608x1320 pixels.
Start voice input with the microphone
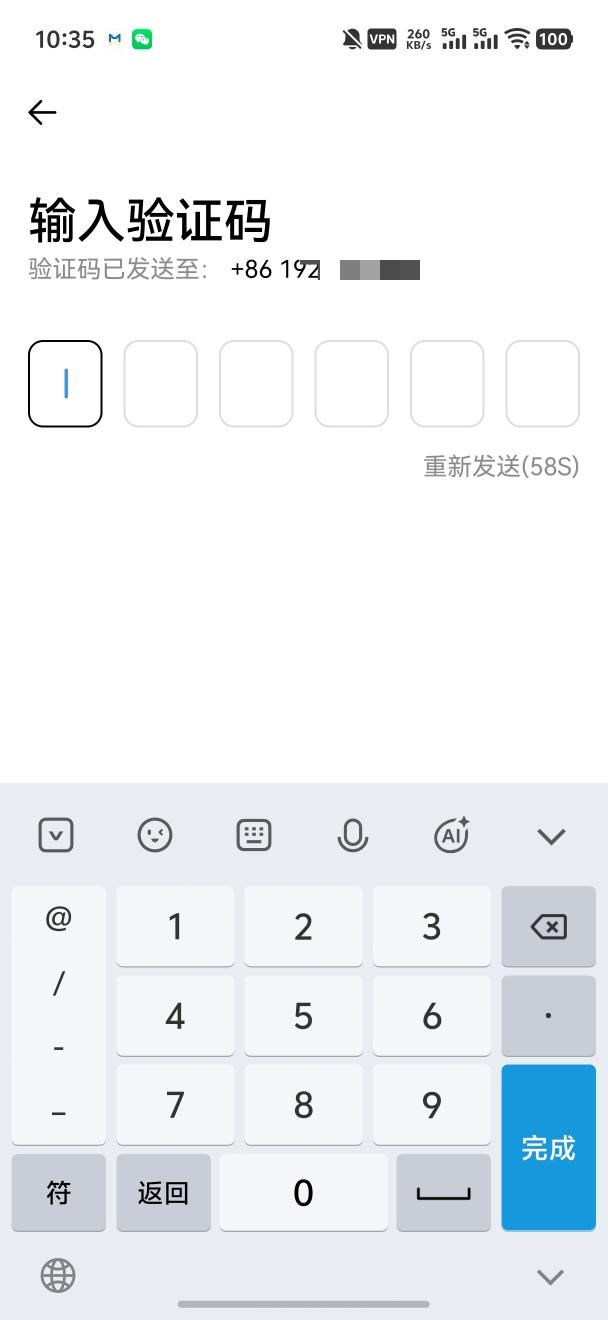click(352, 835)
